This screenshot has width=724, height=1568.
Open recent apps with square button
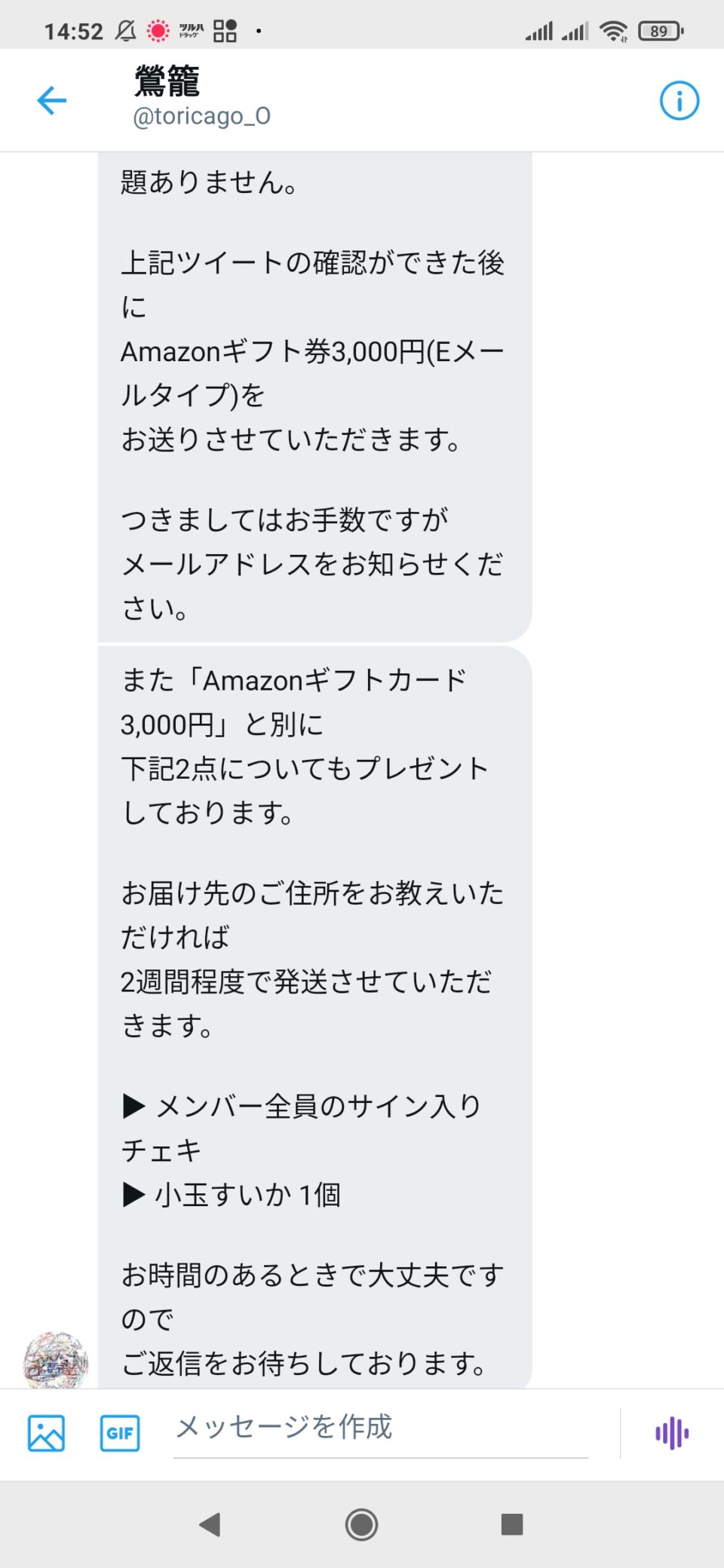click(512, 1524)
